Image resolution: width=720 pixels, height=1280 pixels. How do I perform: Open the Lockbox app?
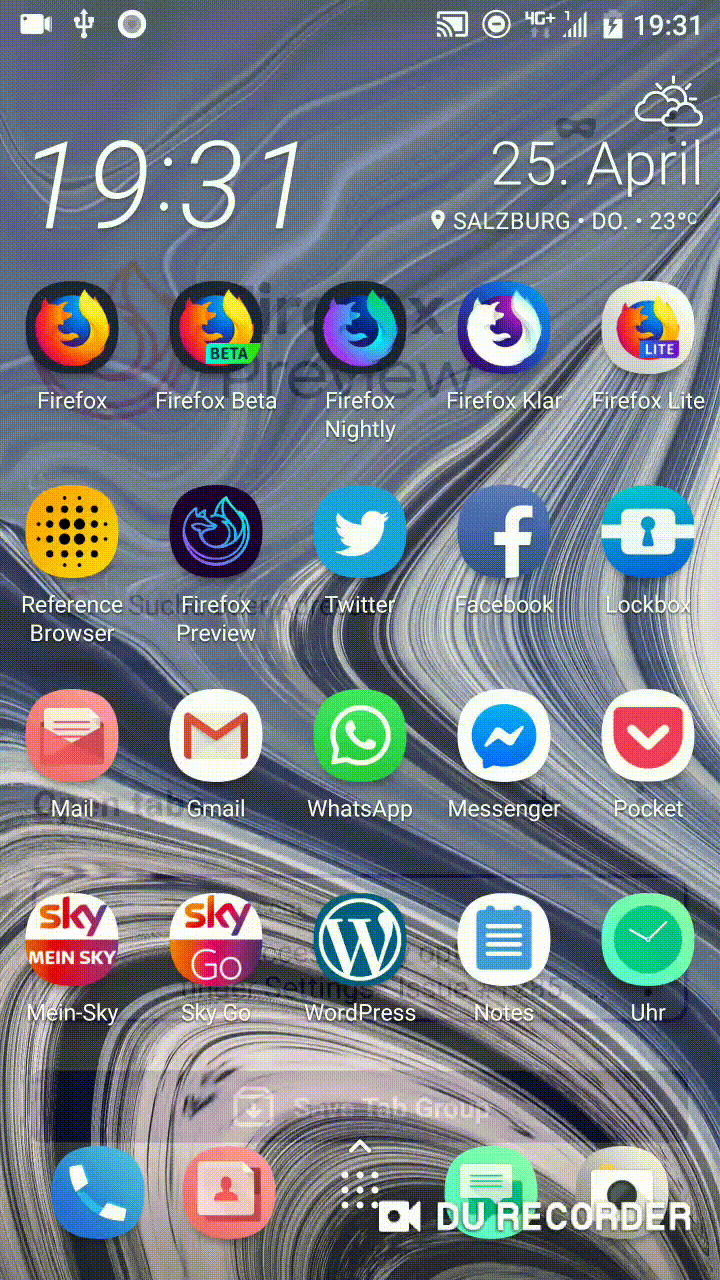(648, 531)
